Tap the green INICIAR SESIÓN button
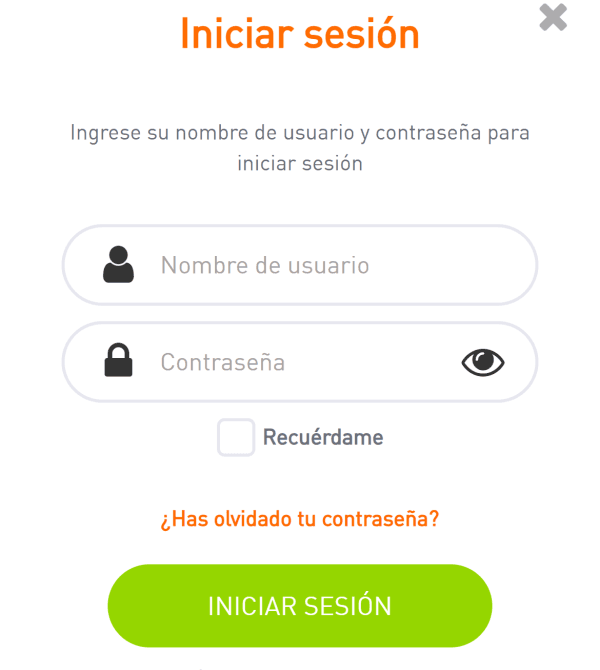 coord(300,606)
